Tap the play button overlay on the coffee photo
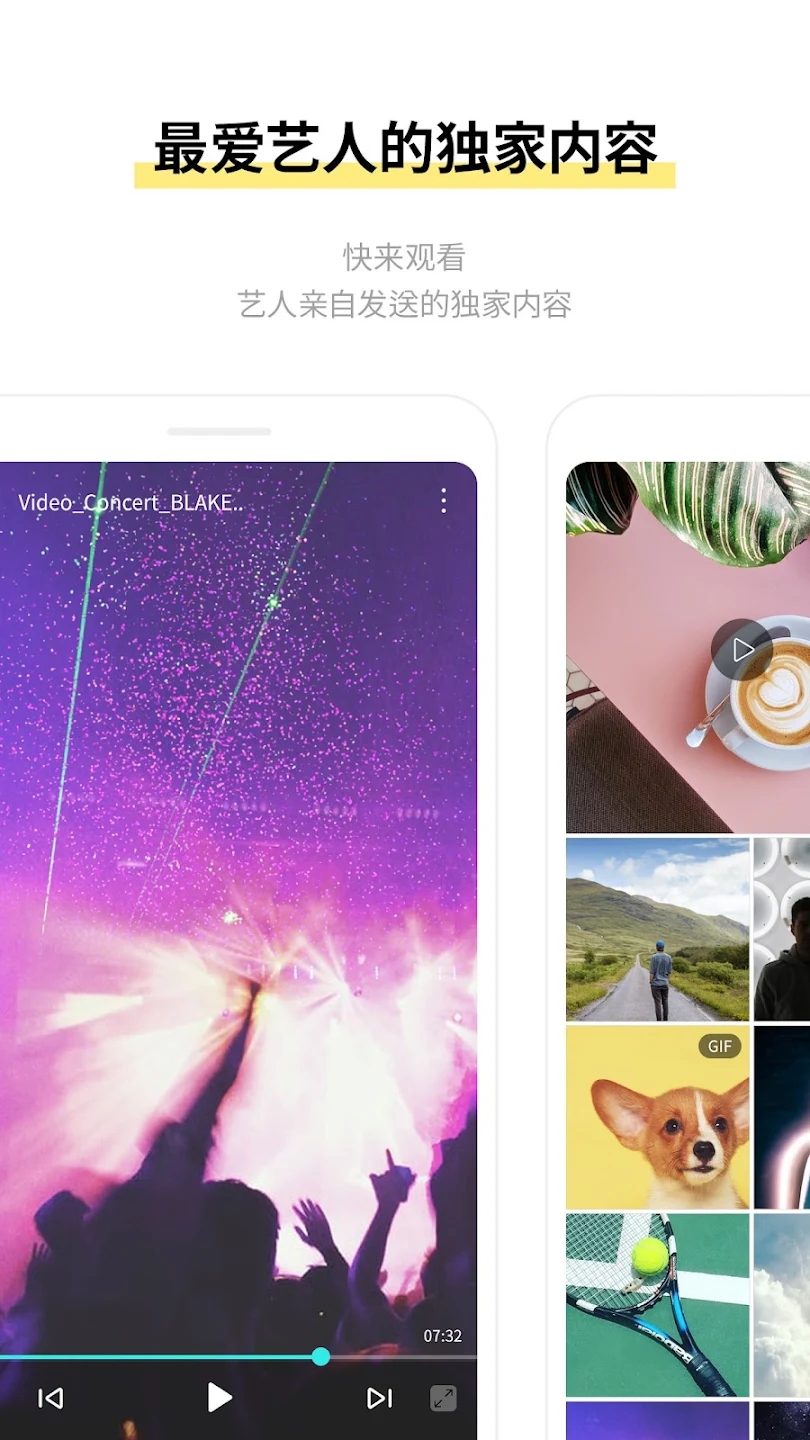The image size is (810, 1440). [742, 649]
